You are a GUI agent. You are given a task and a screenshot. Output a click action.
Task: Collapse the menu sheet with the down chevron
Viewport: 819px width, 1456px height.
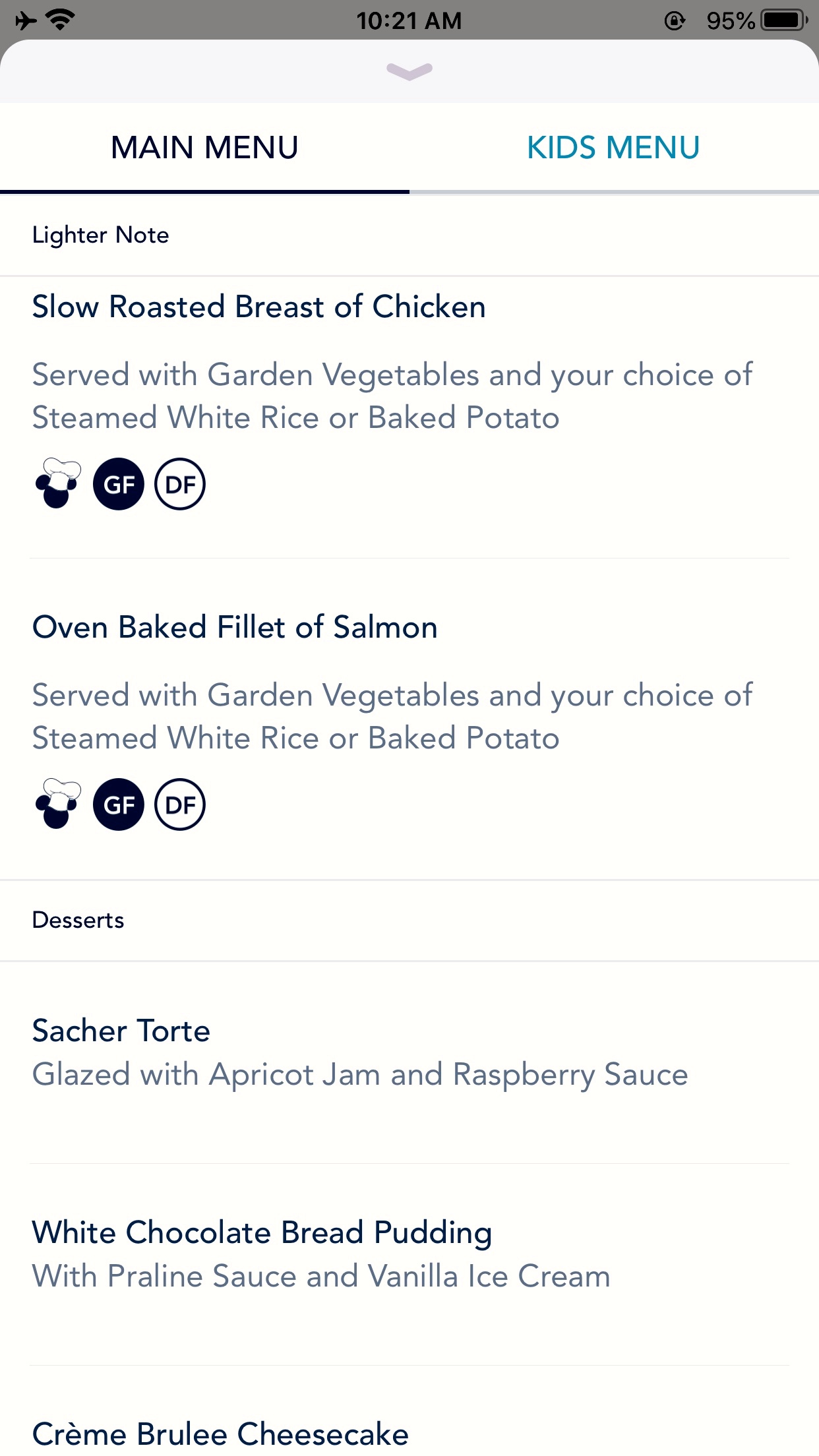[x=409, y=71]
